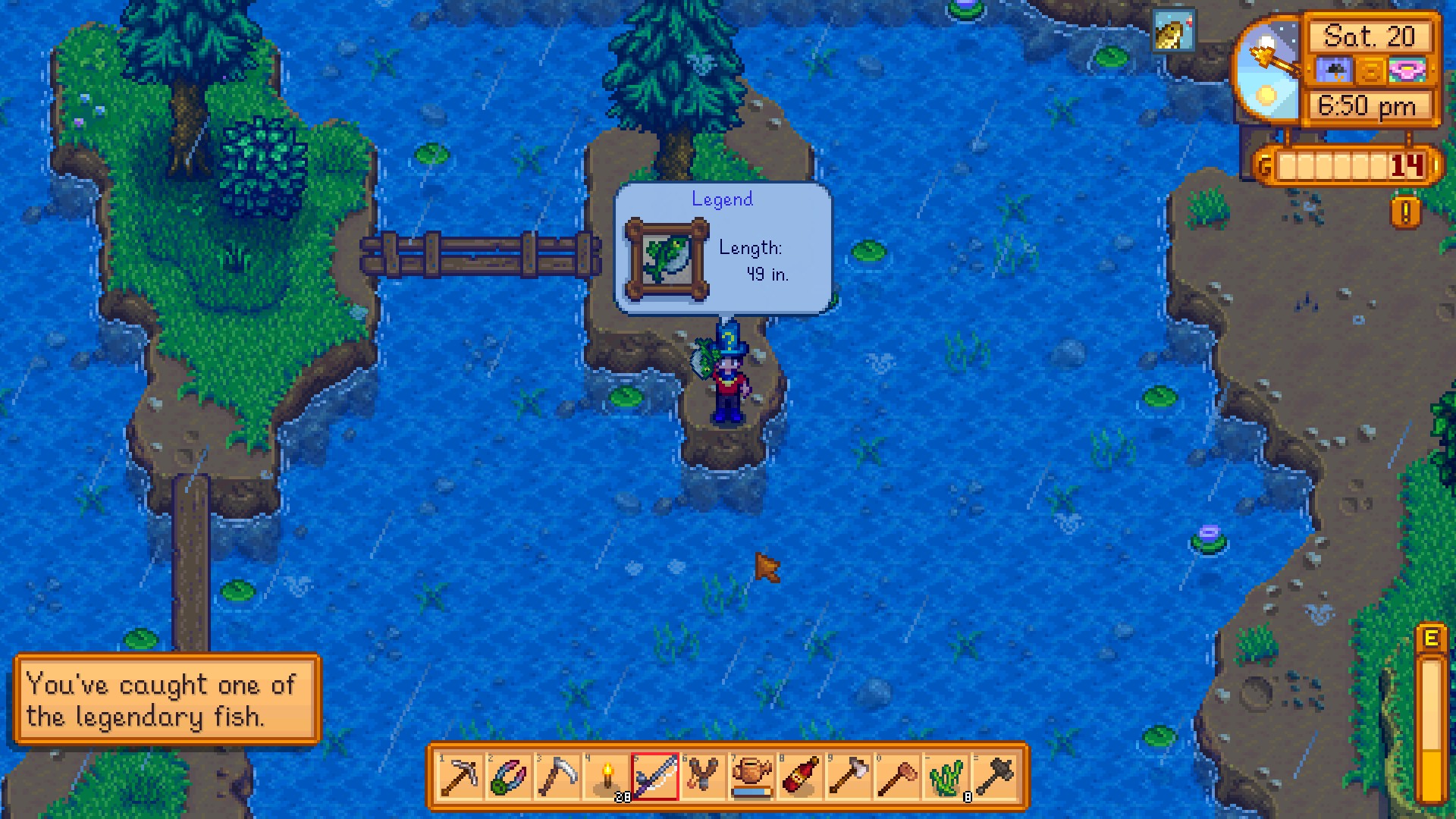
Task: Equip the axe from the hotbar
Action: 850,777
